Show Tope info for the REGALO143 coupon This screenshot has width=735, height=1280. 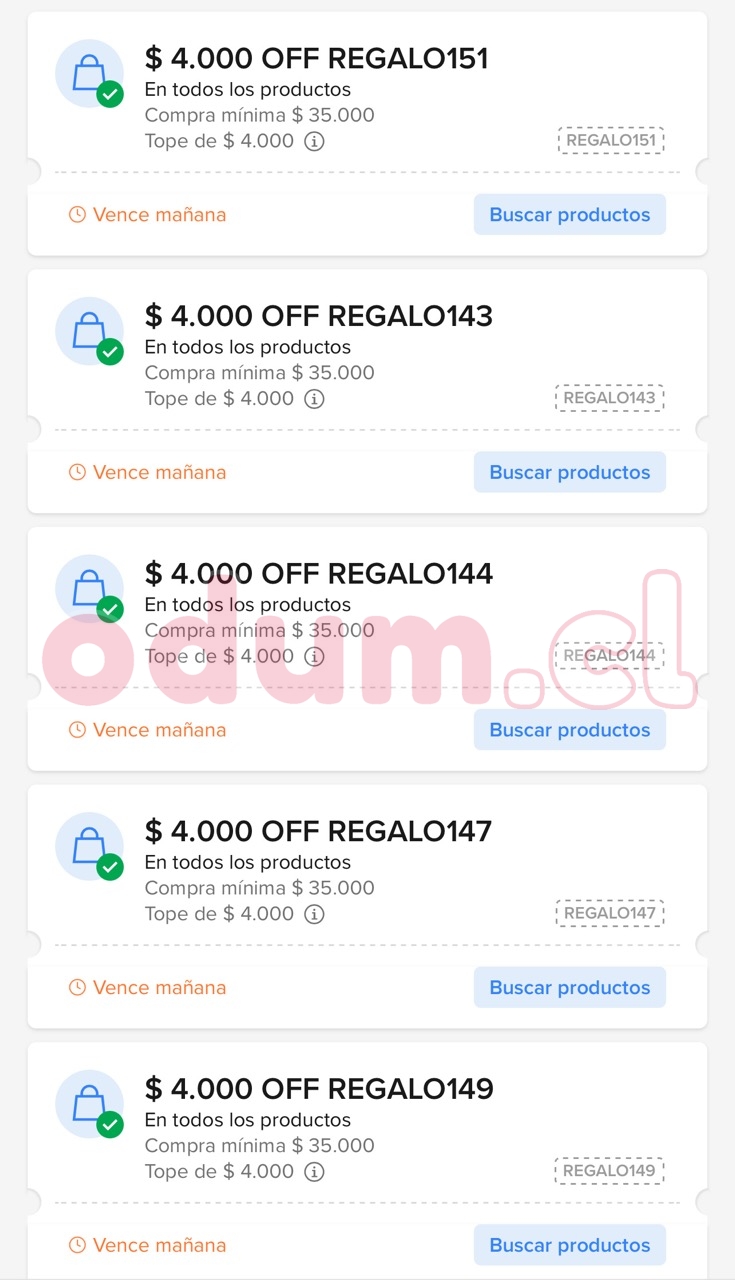[314, 399]
